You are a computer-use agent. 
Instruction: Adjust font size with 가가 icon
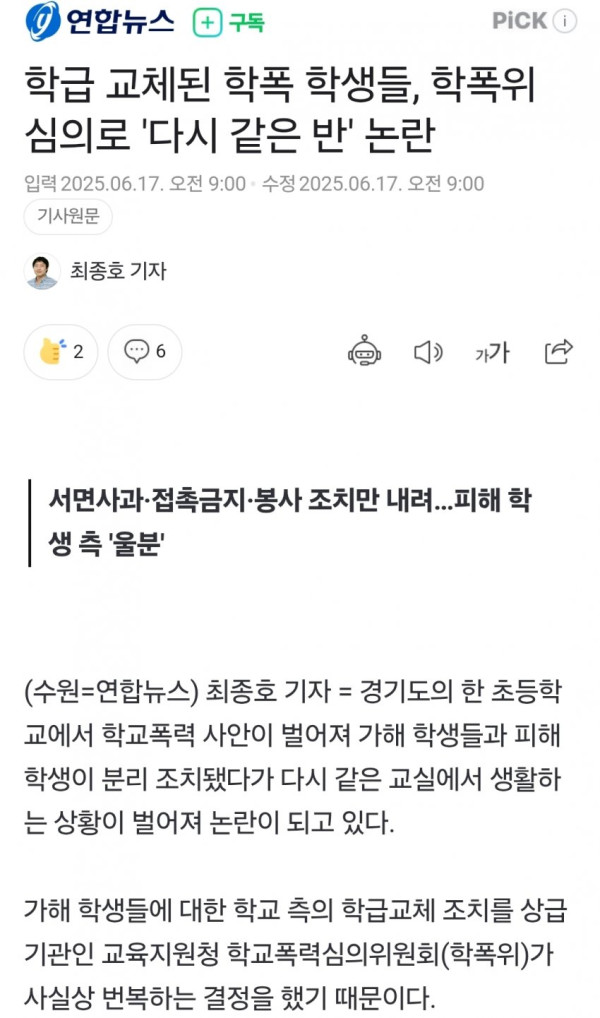click(492, 352)
